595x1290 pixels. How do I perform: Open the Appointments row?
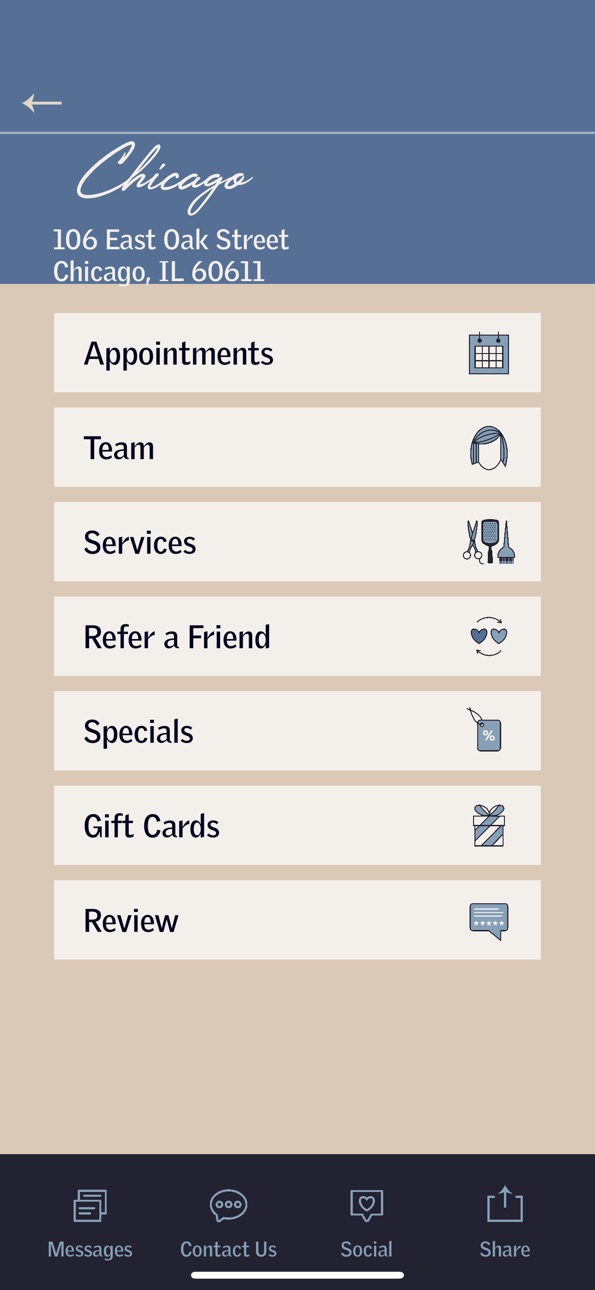click(x=297, y=353)
